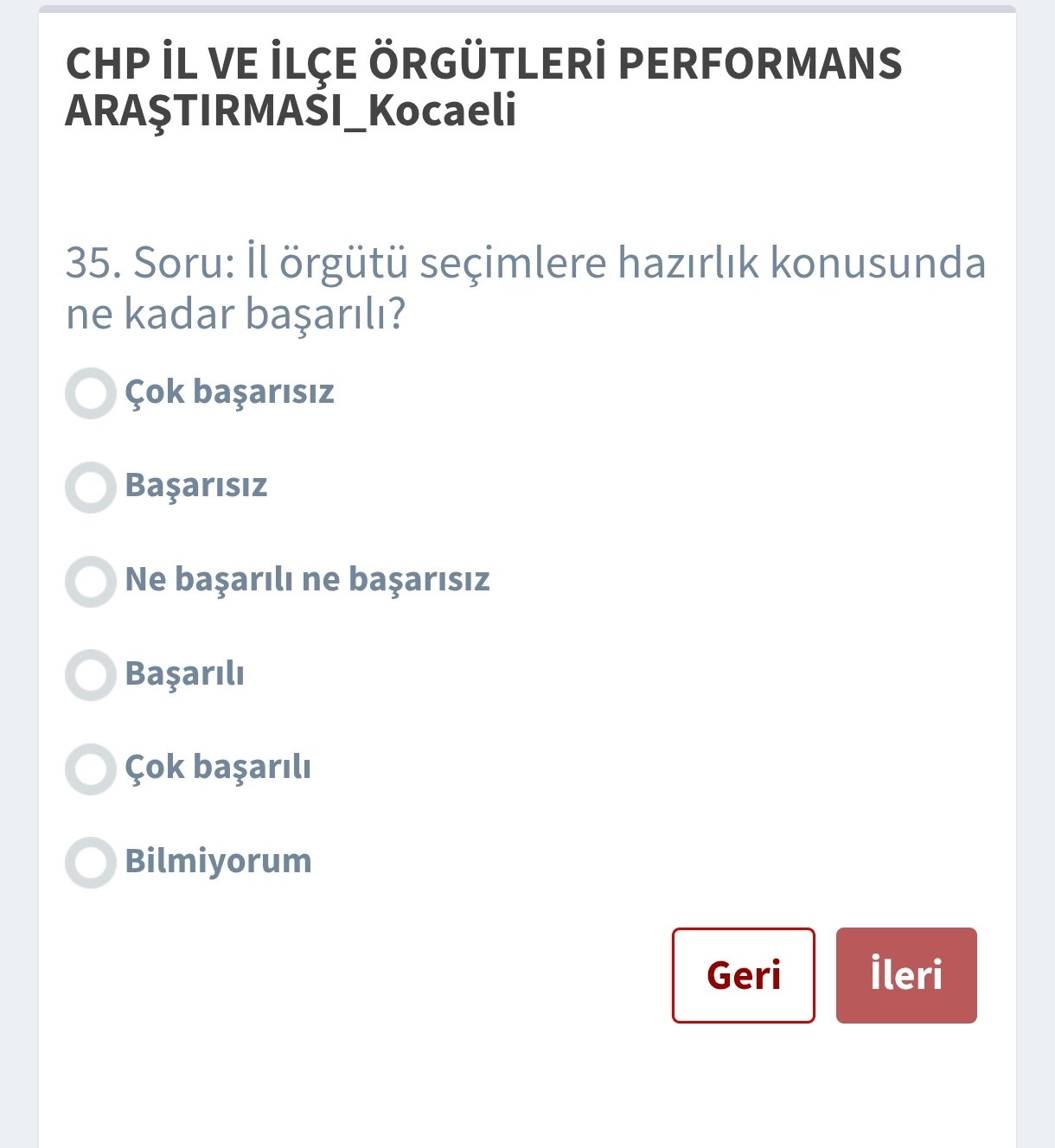Screen dimensions: 1055x1148
Task: Pick 'Ne başarılı ne başarısız' answer
Action: tap(91, 581)
